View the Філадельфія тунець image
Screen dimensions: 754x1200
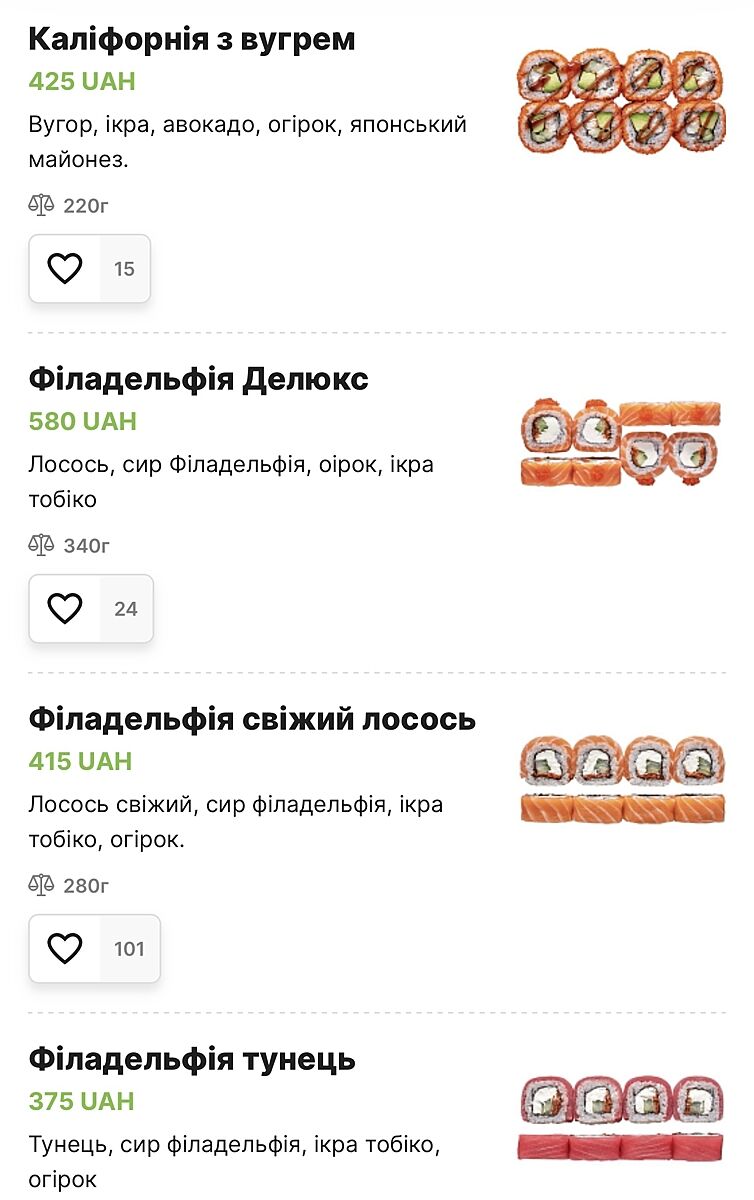click(622, 1118)
